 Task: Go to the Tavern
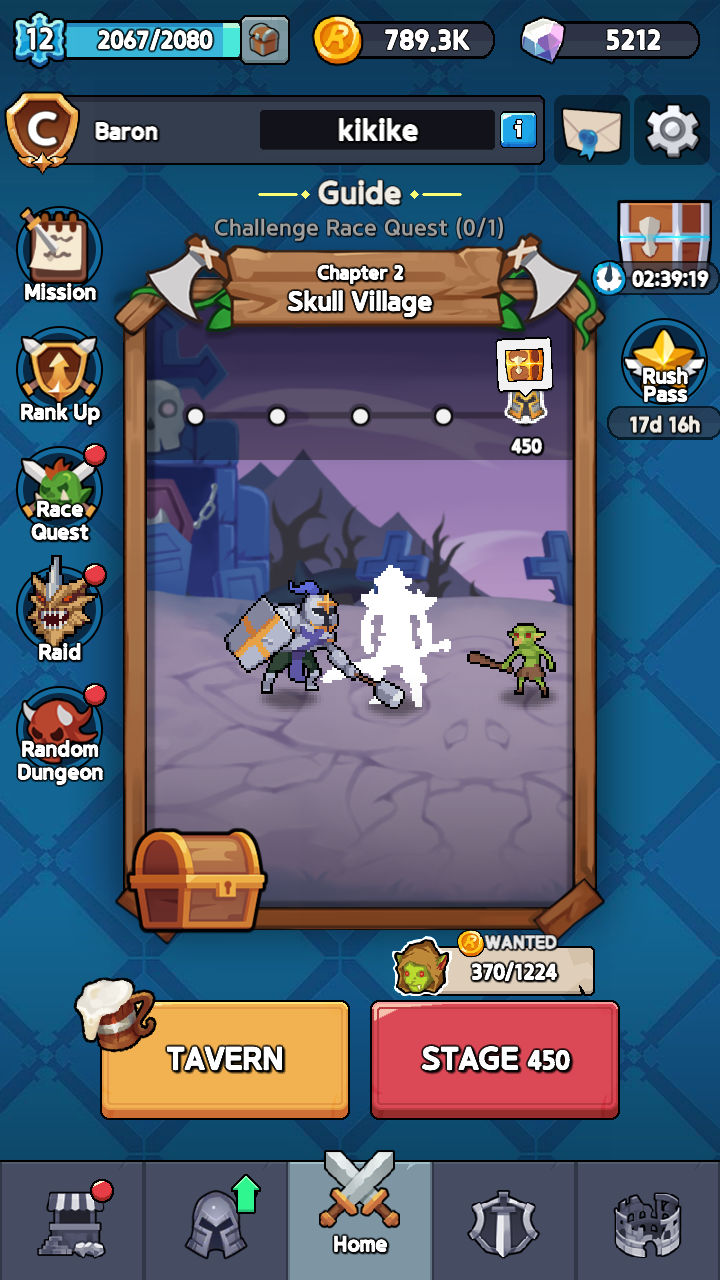coord(225,1059)
